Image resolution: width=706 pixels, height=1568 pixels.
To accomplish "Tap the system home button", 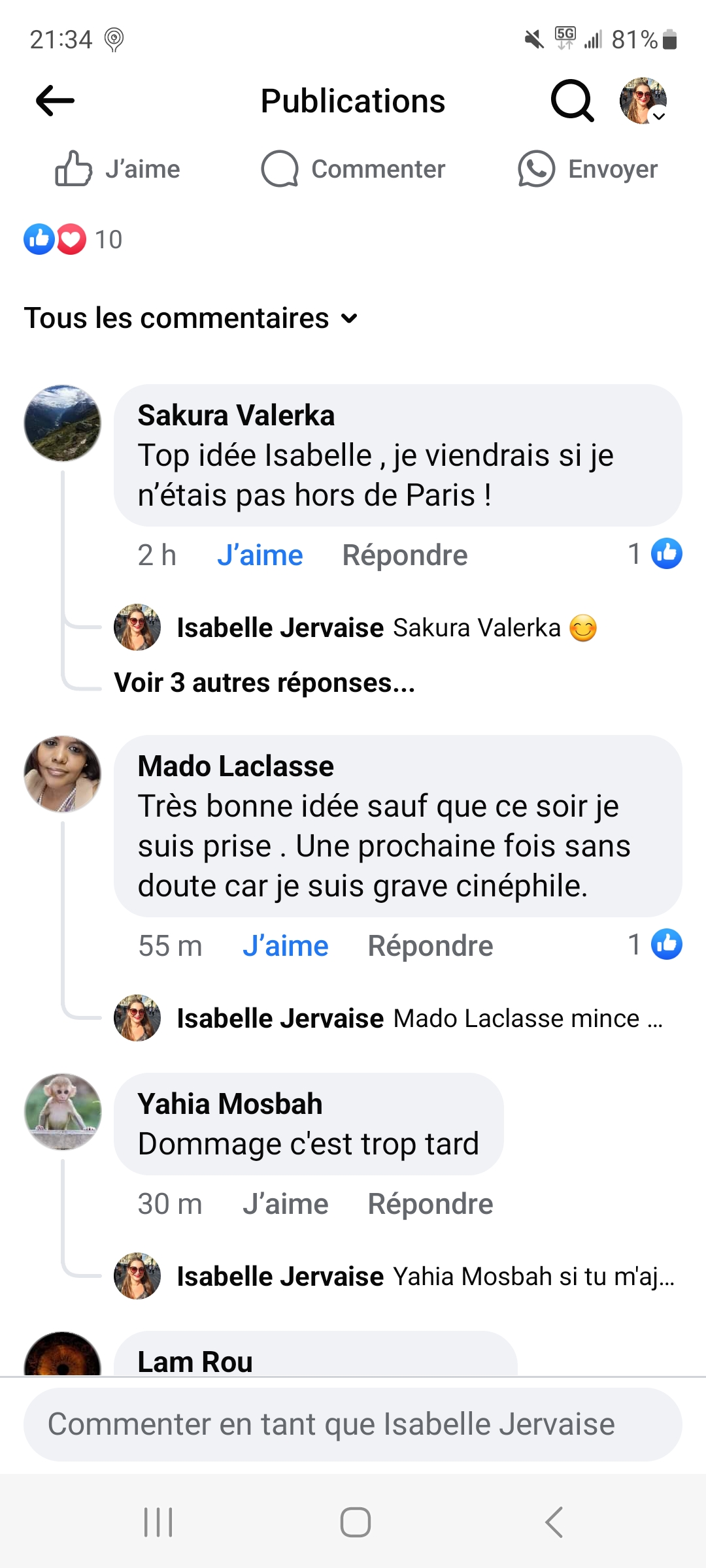I will (x=355, y=1522).
